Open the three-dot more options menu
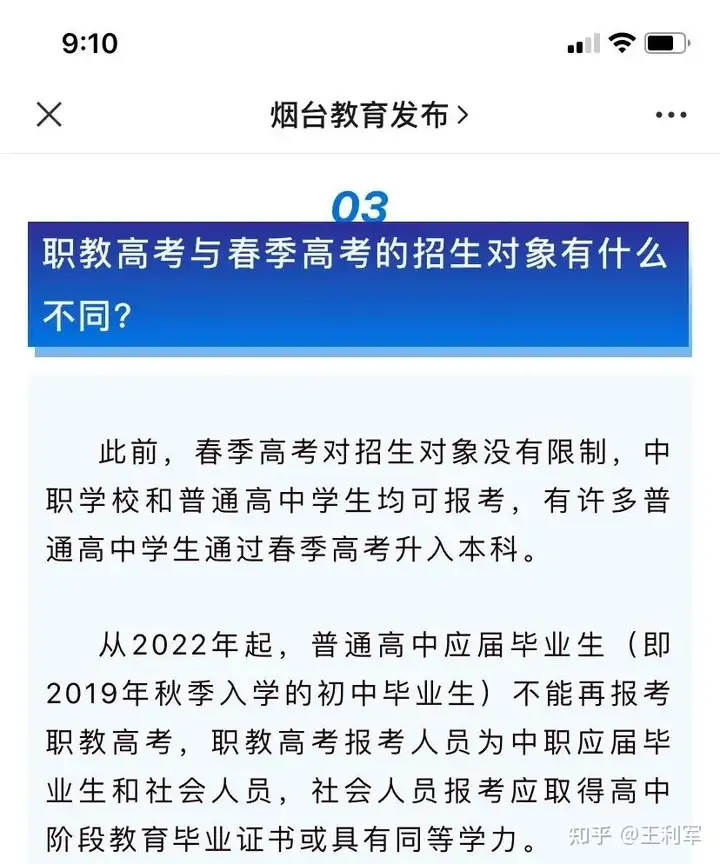Screen dimensions: 720x864 670,115
